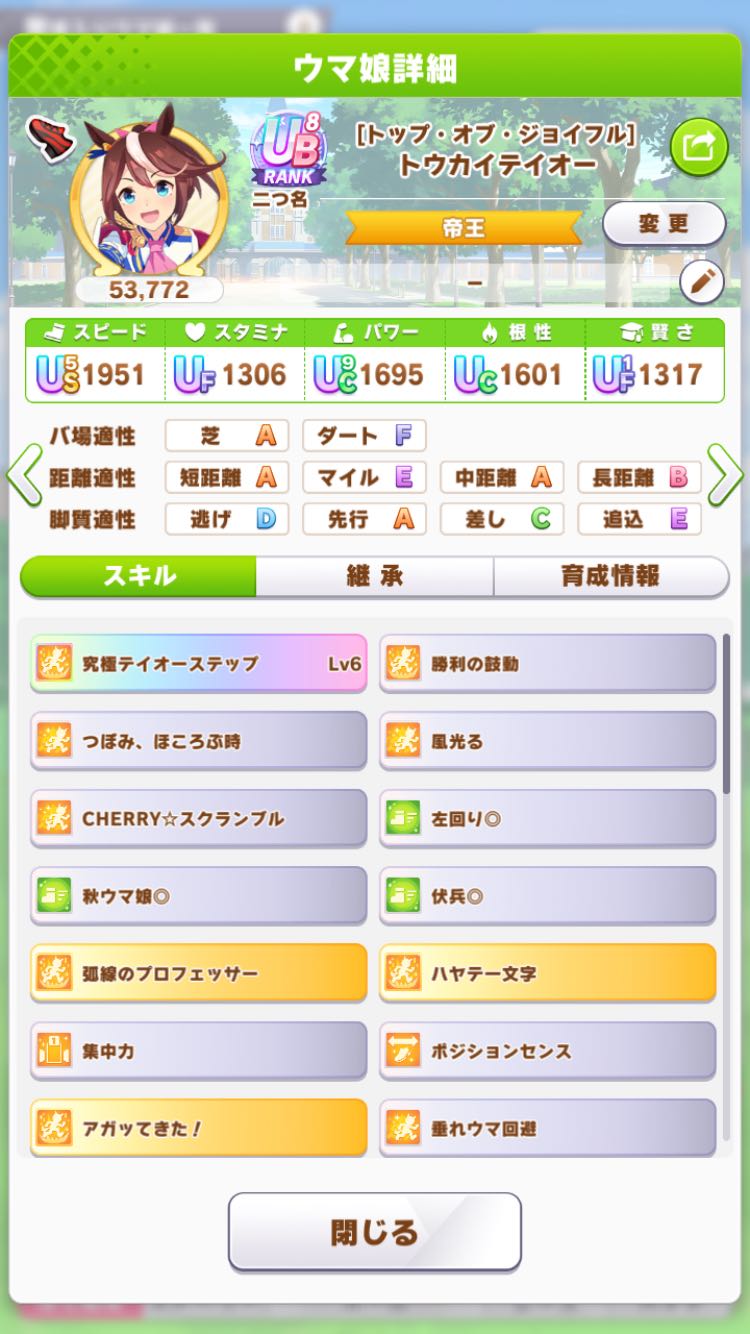Open the ポジションセンス skill
Viewport: 750px width, 1334px height.
coord(547,1051)
